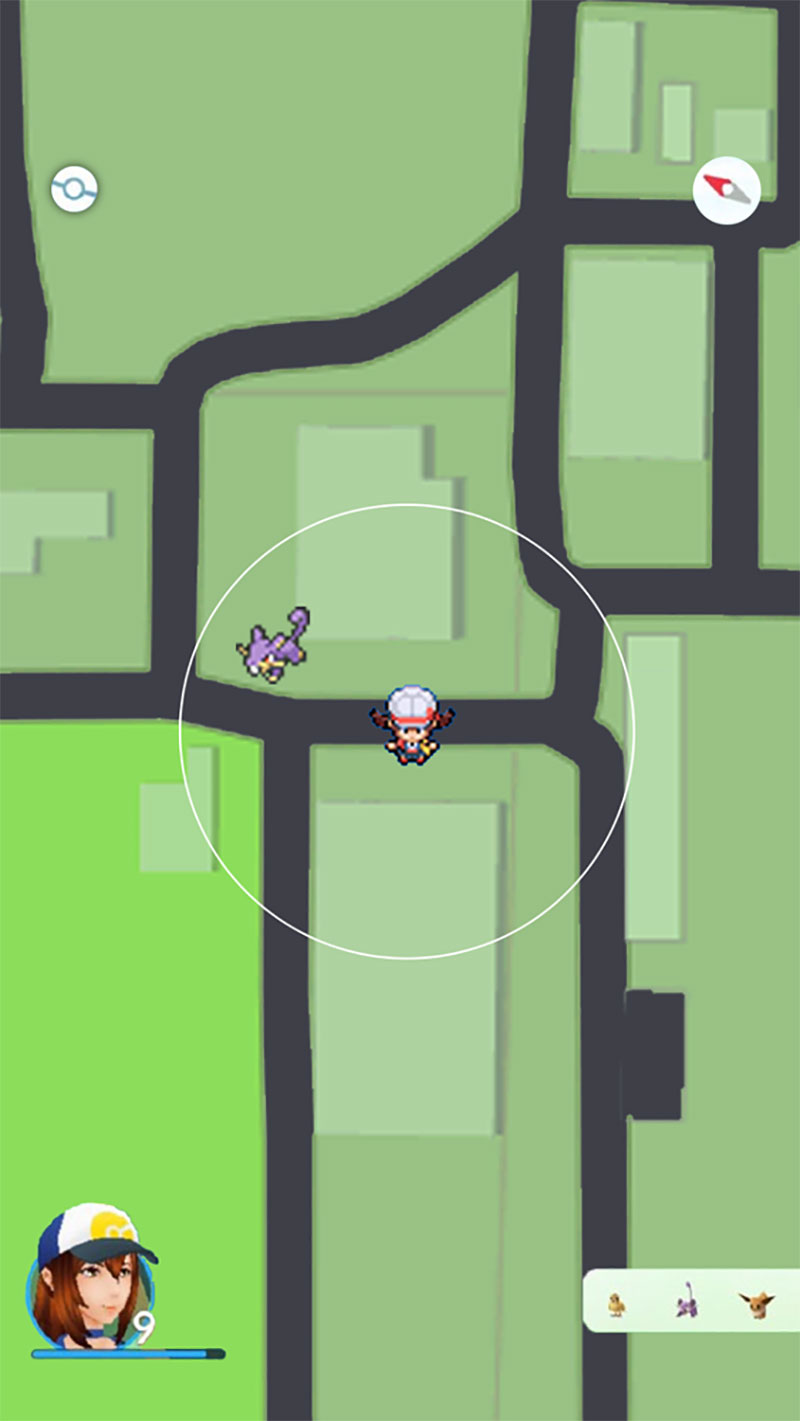Tap the compass to reorient map
This screenshot has height=1421, width=800.
pyautogui.click(x=727, y=189)
